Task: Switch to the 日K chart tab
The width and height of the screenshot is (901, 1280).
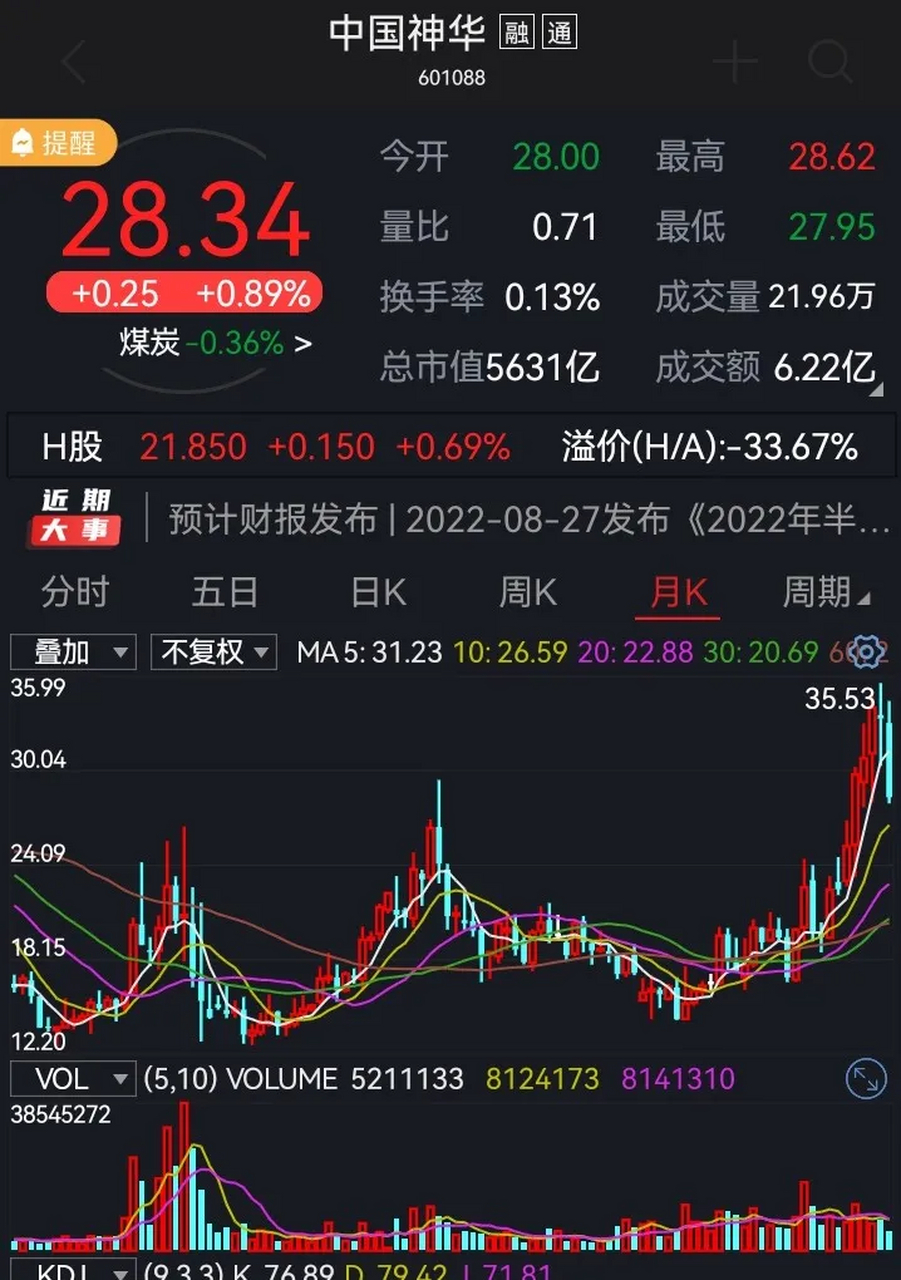Action: click(378, 593)
